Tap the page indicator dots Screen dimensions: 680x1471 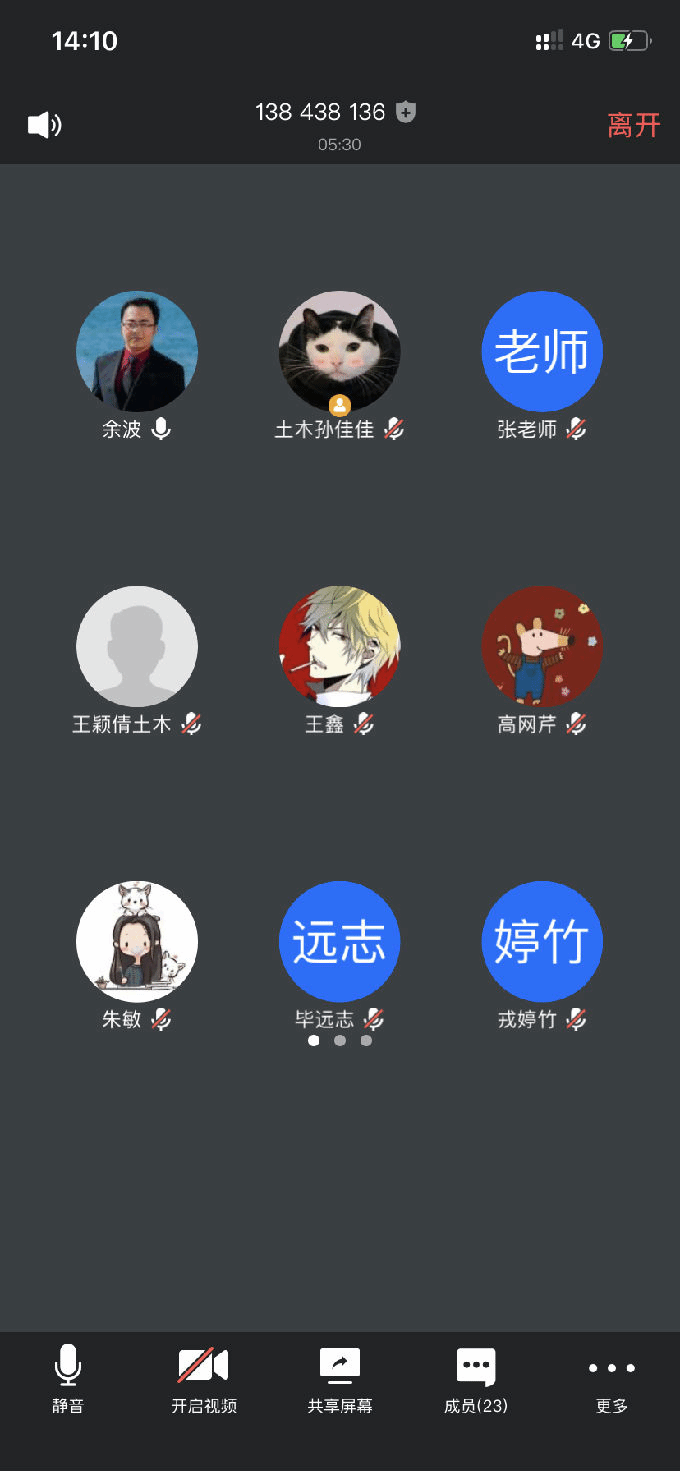point(340,1041)
